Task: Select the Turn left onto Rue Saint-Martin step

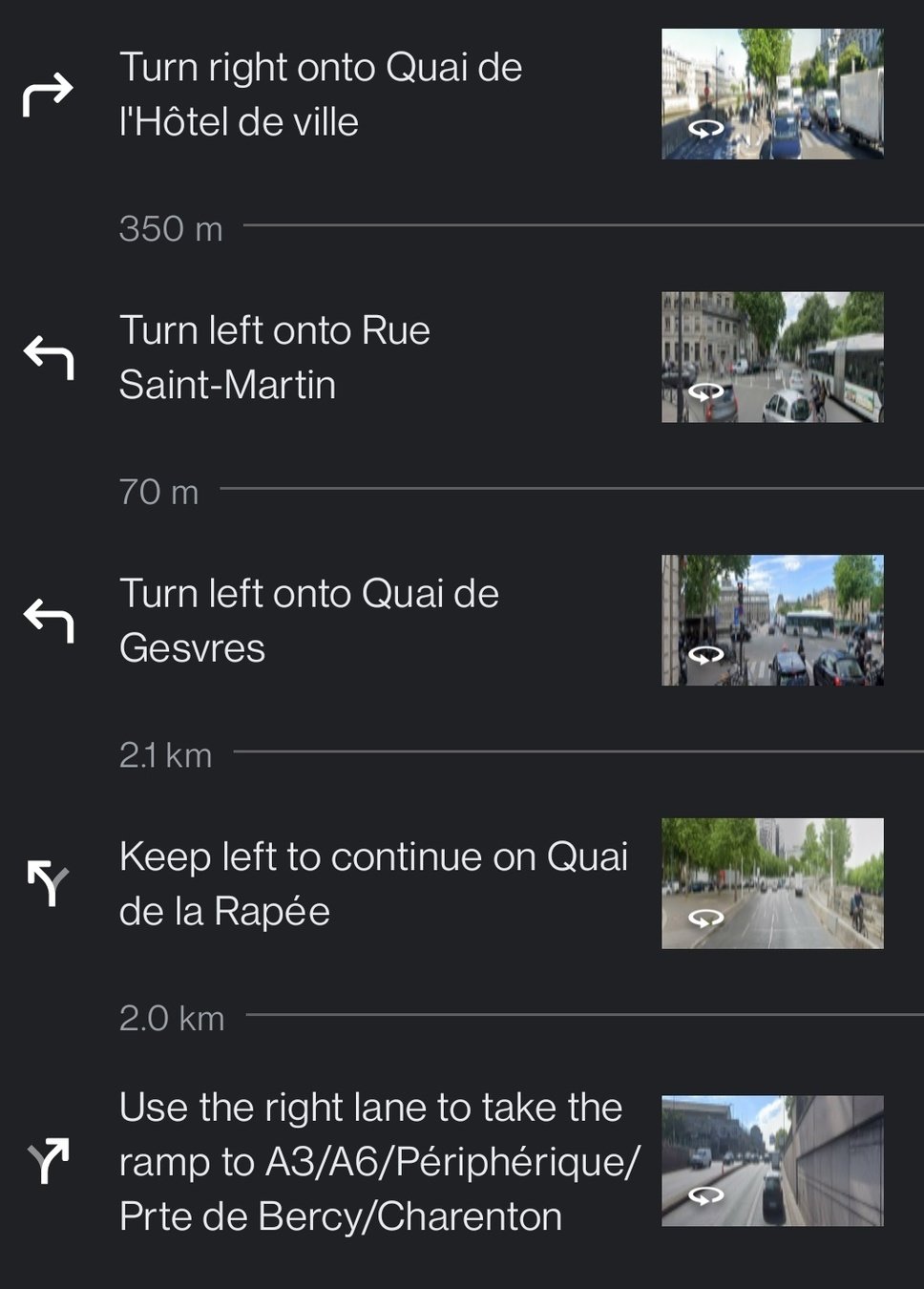Action: tap(275, 357)
